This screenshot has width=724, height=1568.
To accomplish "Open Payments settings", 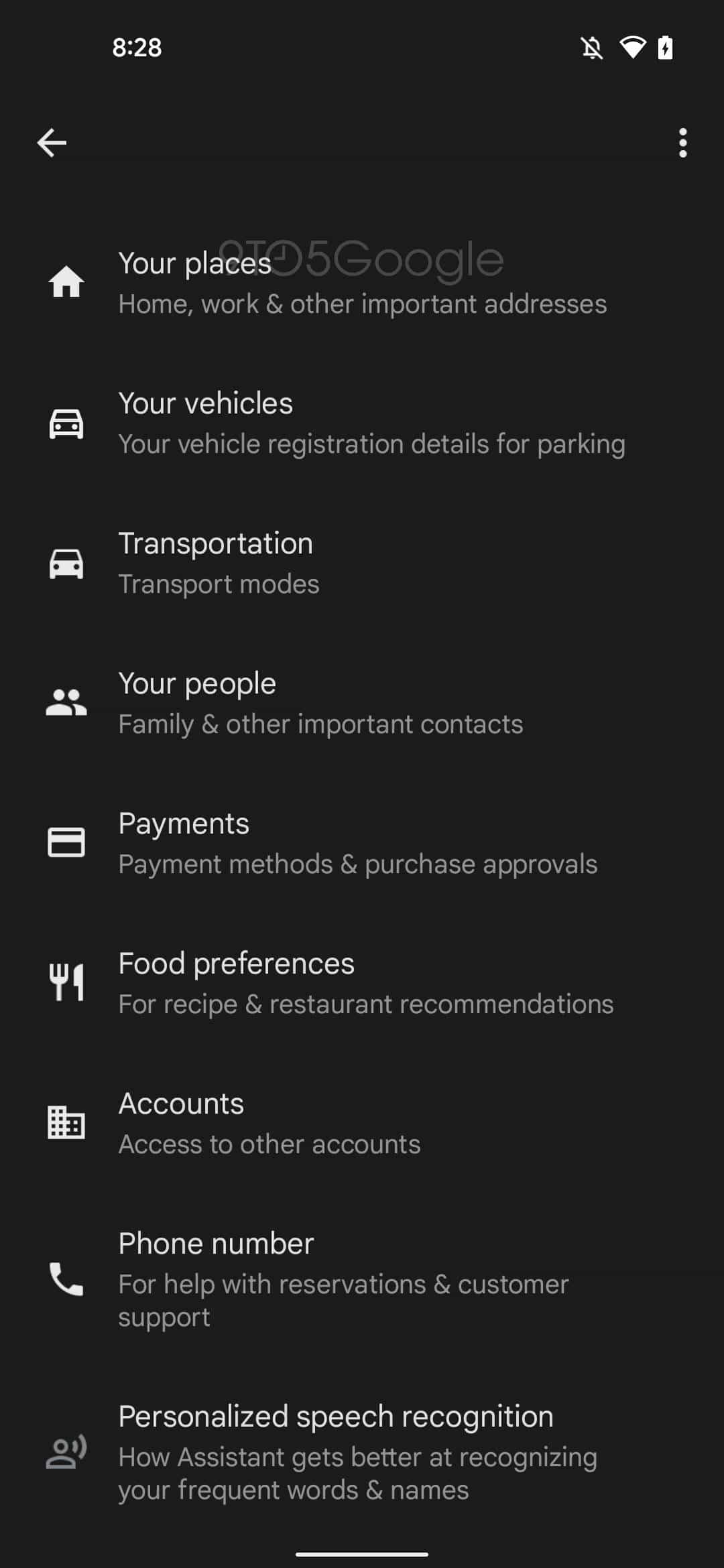I will pyautogui.click(x=362, y=843).
